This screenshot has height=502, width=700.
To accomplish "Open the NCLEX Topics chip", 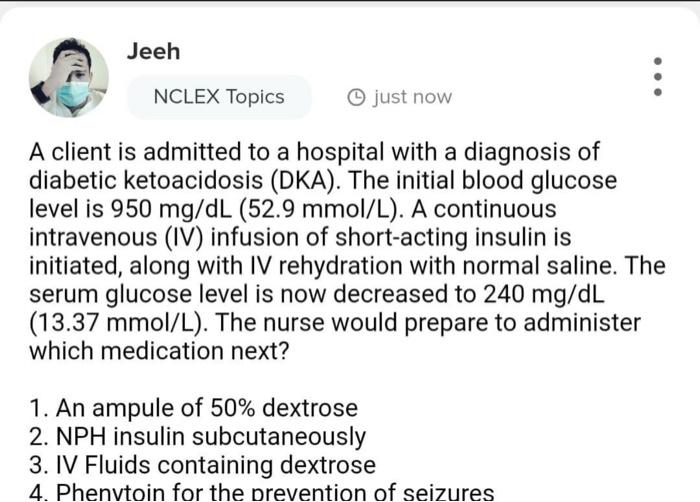I will (219, 97).
